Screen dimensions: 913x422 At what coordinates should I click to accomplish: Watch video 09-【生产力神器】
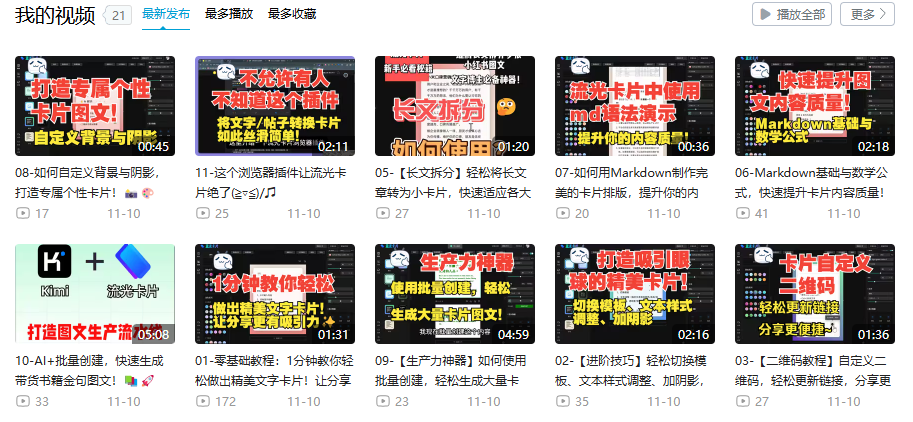[455, 294]
